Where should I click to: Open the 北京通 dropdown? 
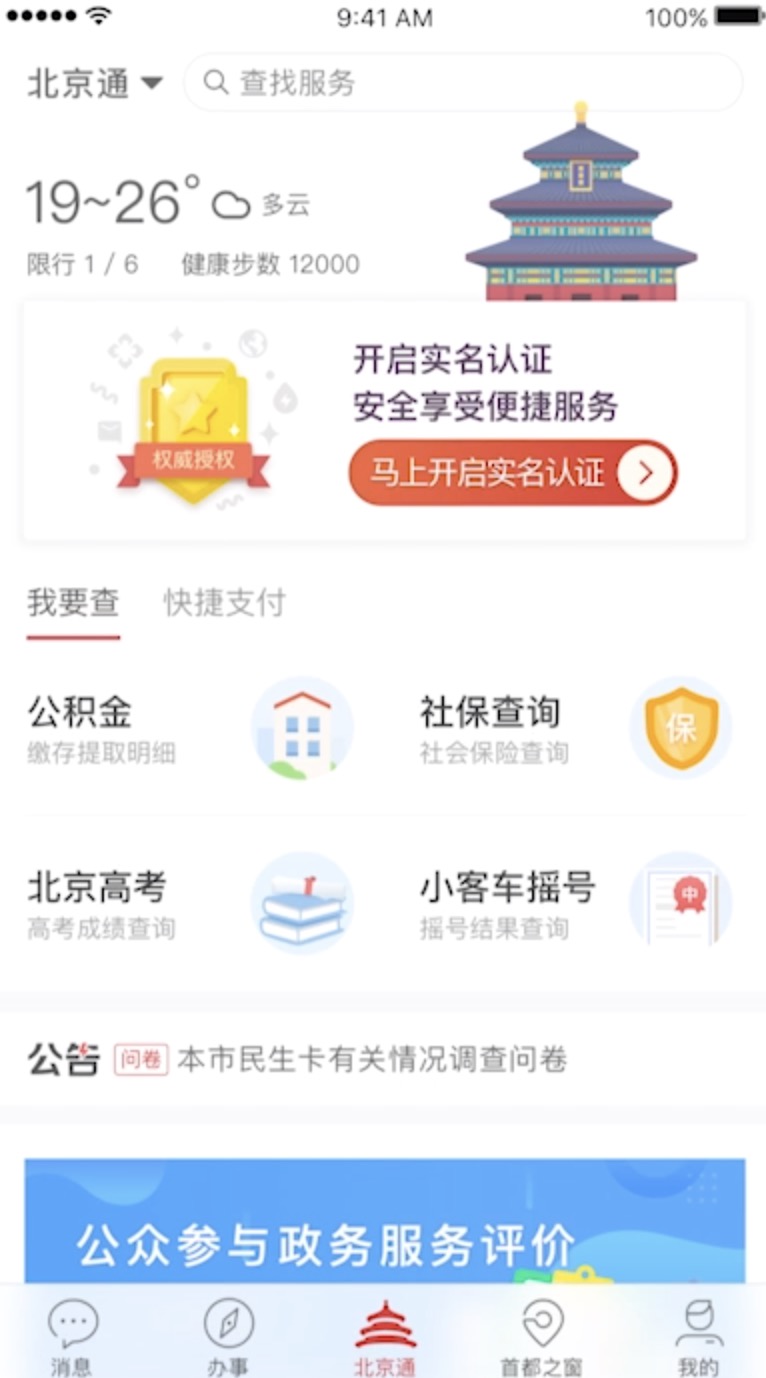(95, 83)
